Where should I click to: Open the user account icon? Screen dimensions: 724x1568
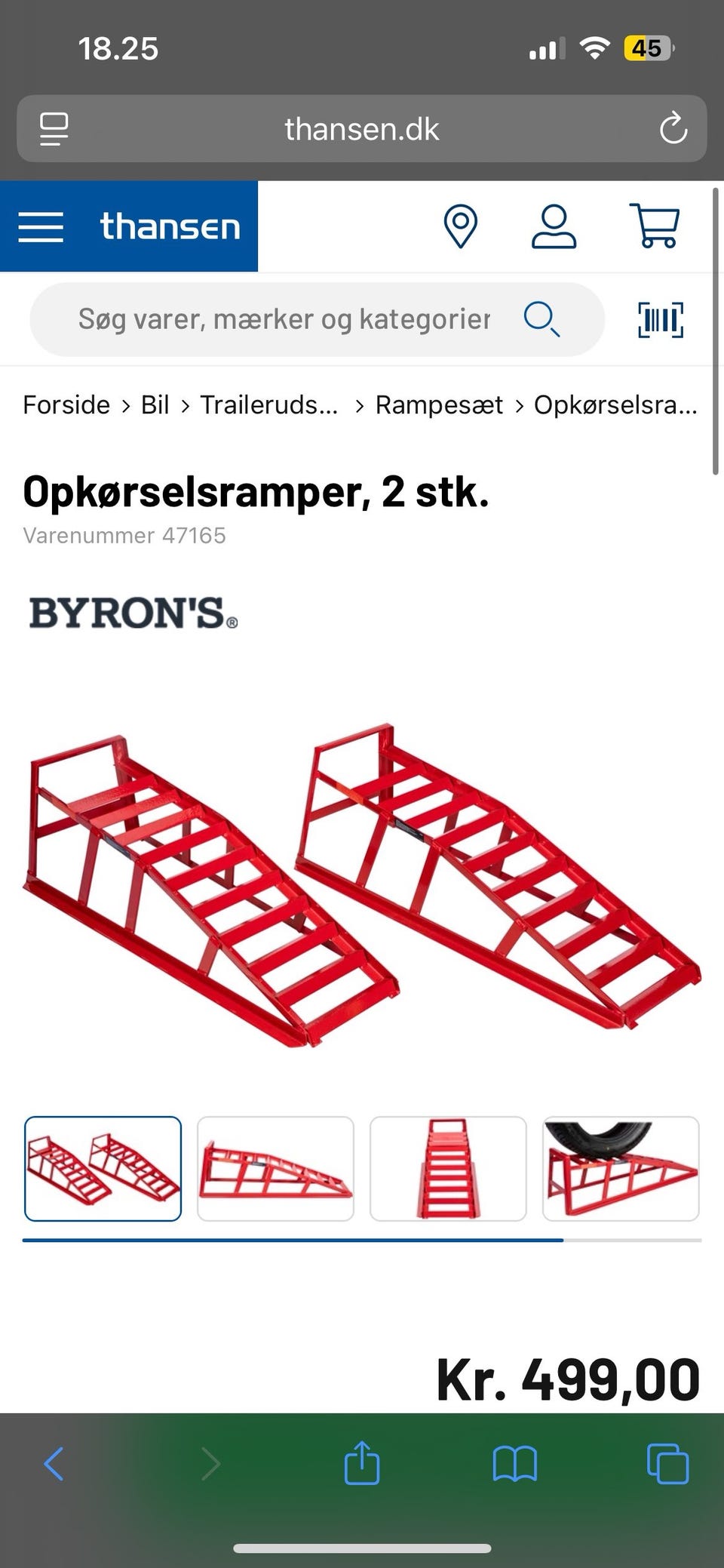[554, 226]
